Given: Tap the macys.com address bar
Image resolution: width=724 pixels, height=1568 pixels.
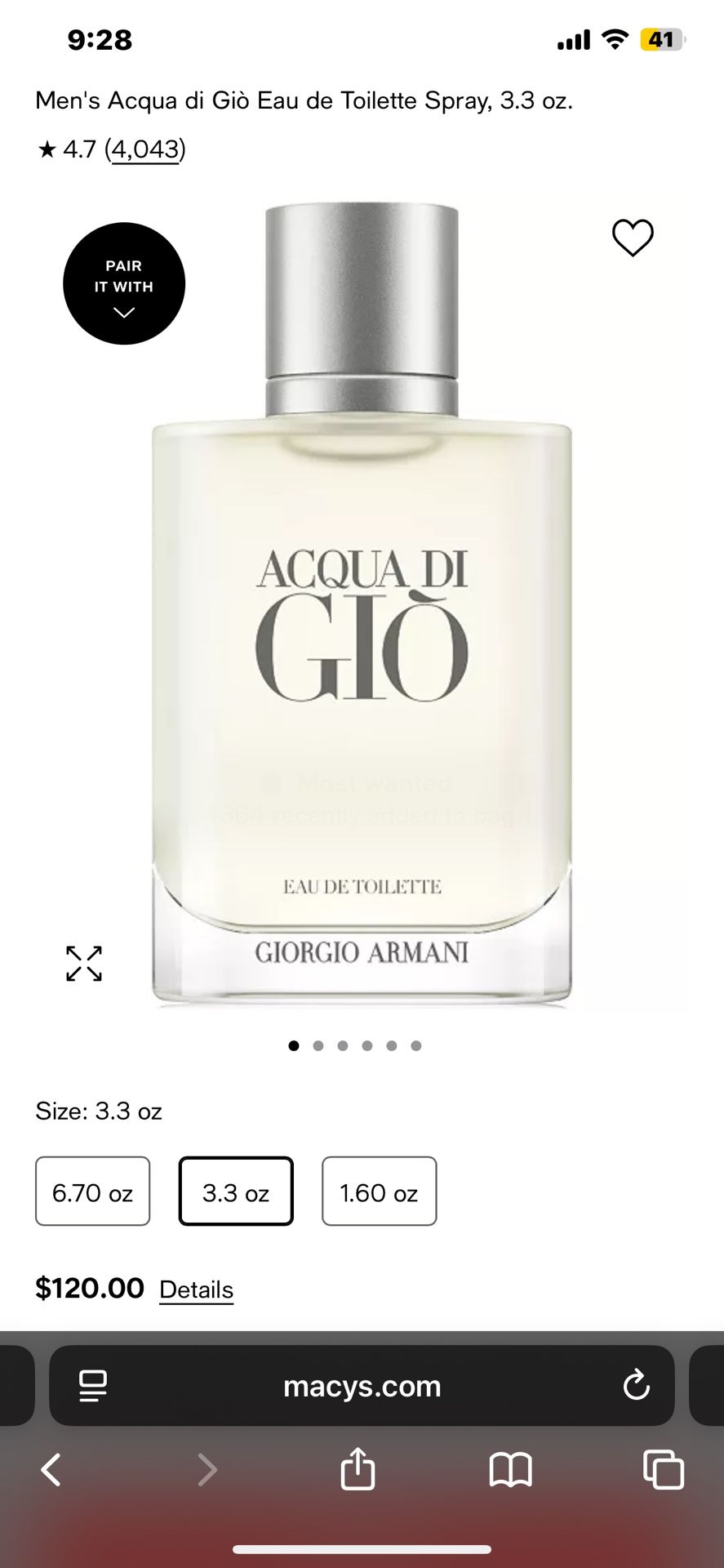Looking at the screenshot, I should coord(362,1386).
